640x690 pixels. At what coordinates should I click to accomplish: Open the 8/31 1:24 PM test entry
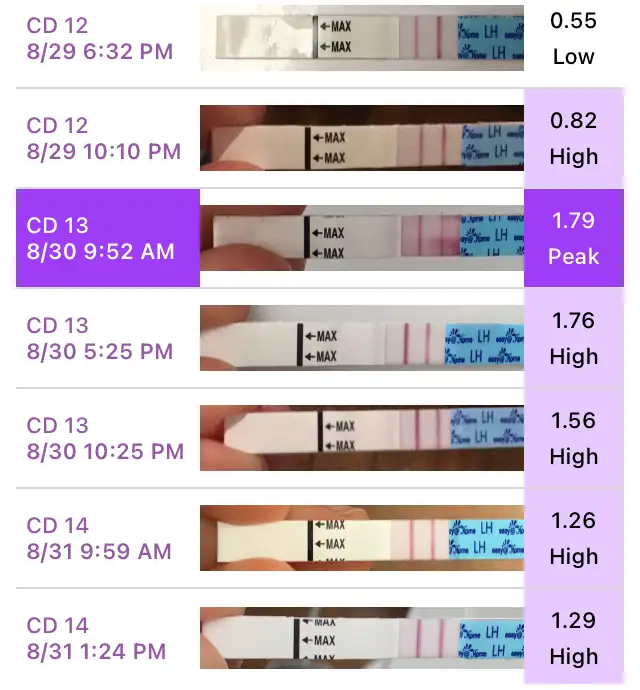(x=97, y=638)
